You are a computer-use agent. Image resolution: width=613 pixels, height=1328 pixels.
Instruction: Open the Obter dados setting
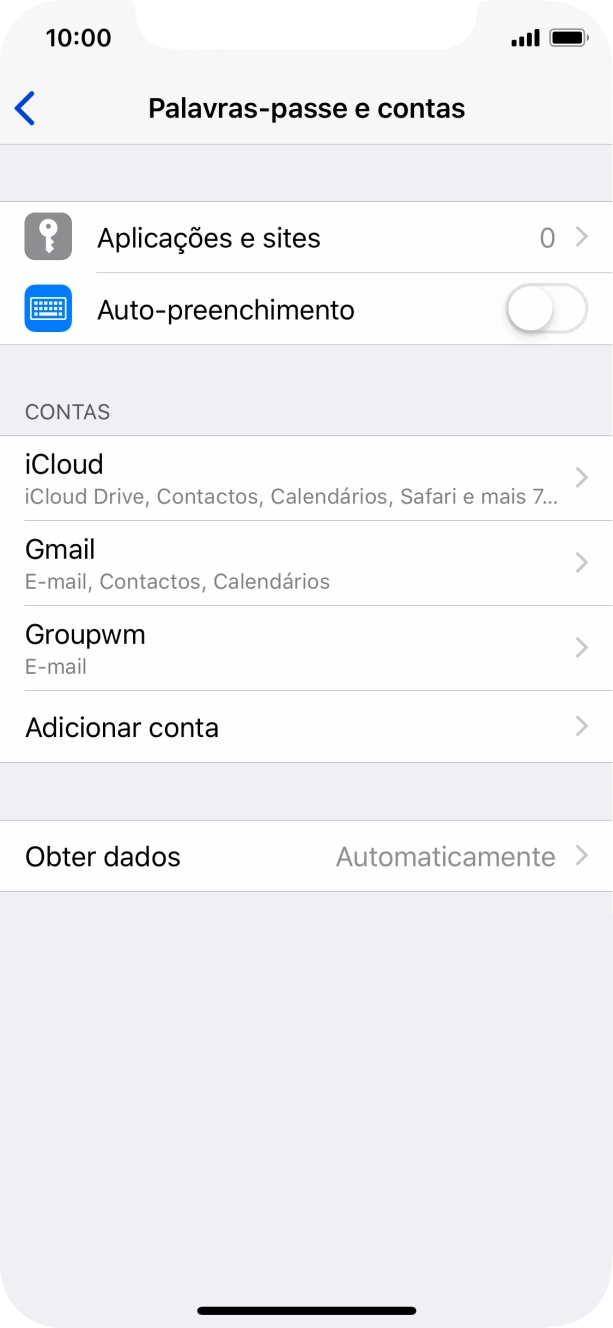(306, 857)
